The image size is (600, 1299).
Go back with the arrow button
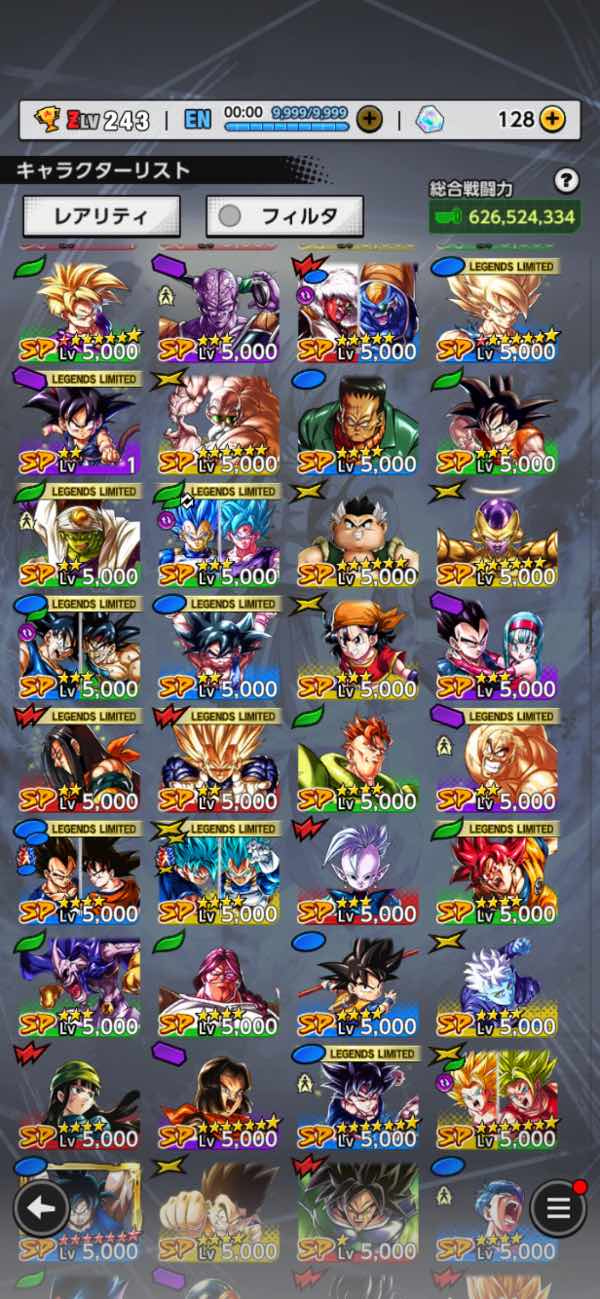(40, 1208)
